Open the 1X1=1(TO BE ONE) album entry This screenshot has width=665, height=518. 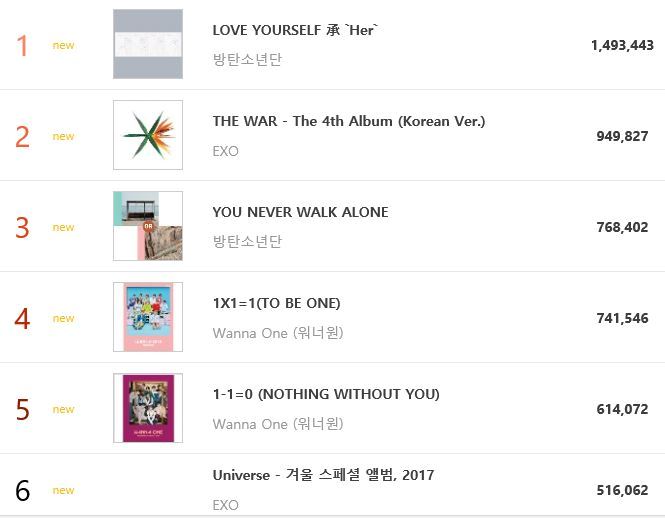pos(276,303)
